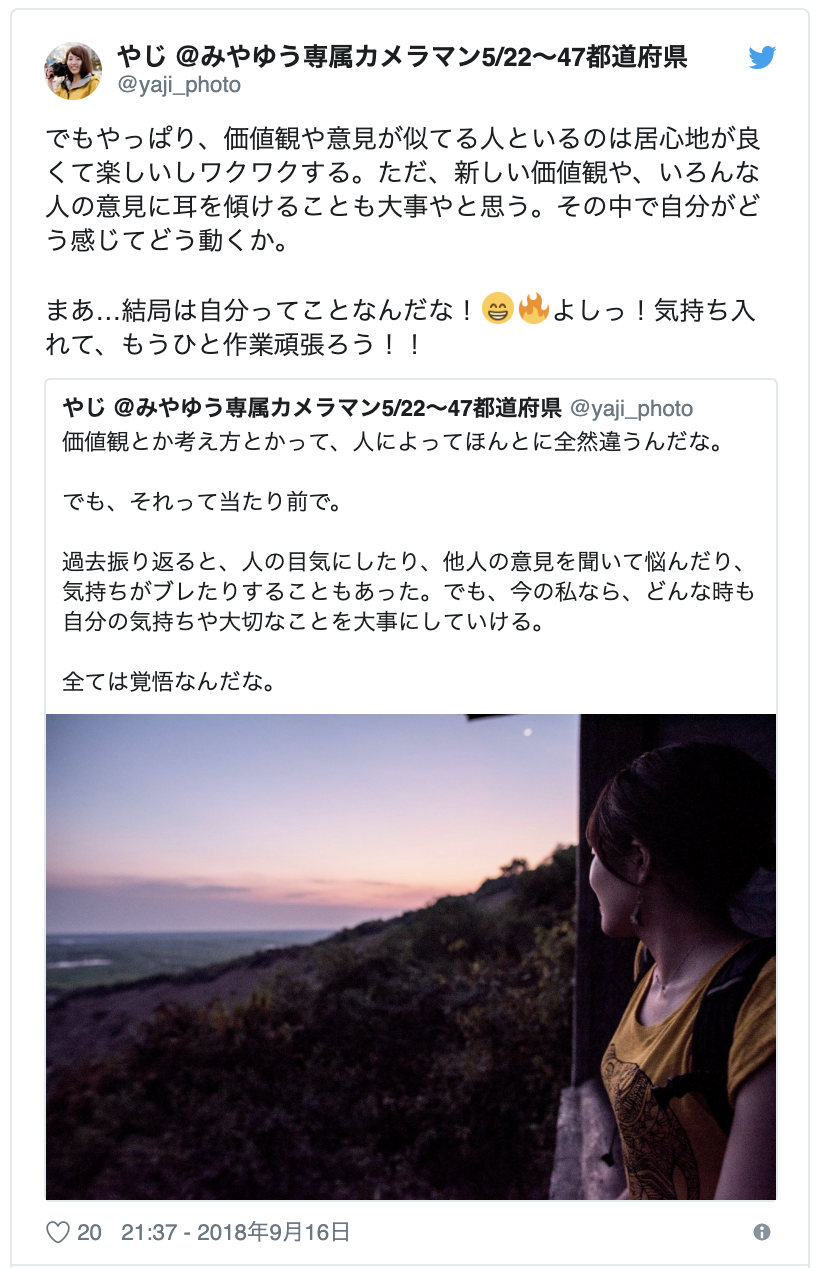Open the 21:37 - 2018年9月16日 timestamp link
824x1268 pixels.
click(235, 1232)
